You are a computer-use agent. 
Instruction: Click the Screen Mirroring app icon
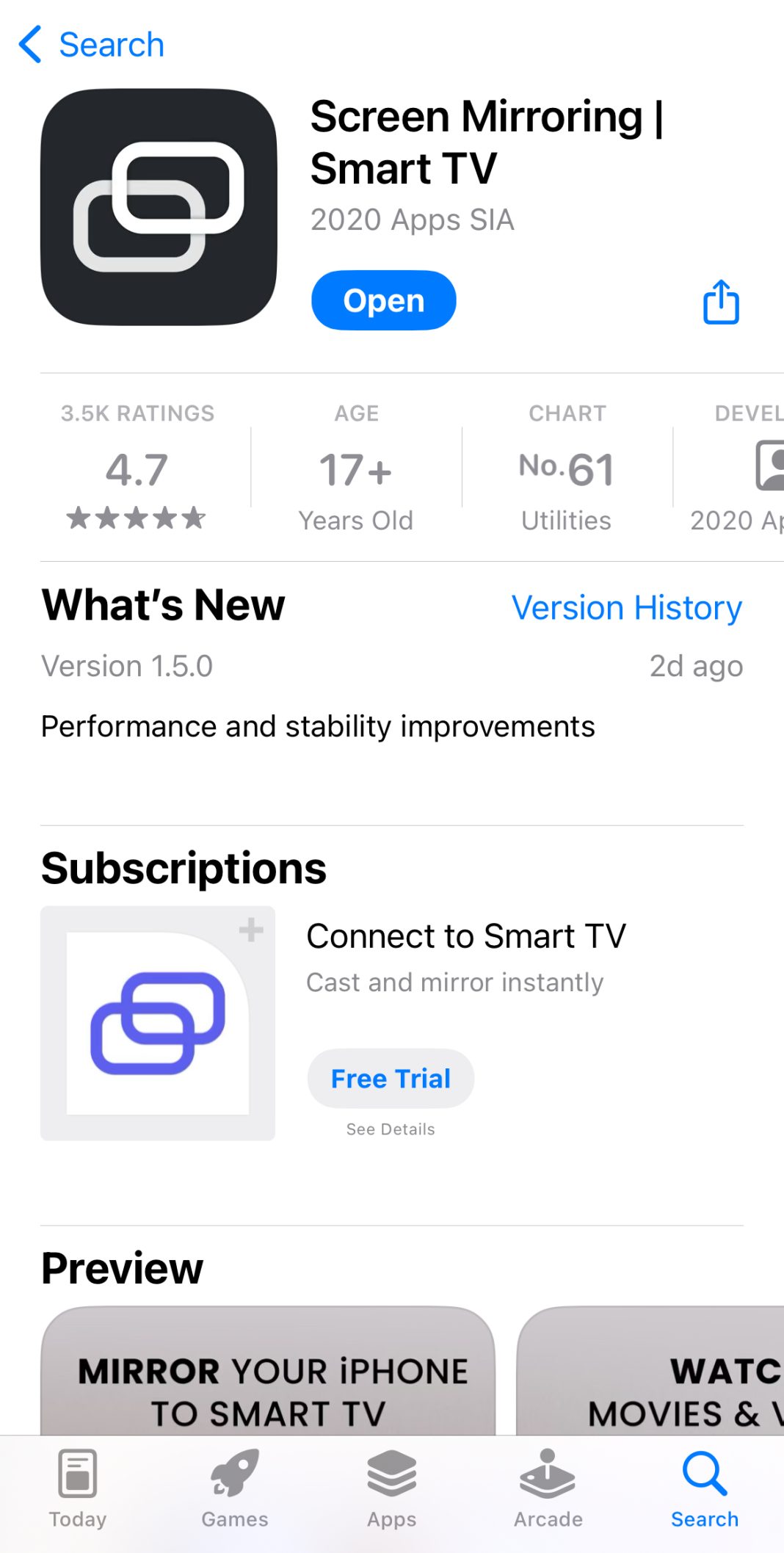point(161,208)
